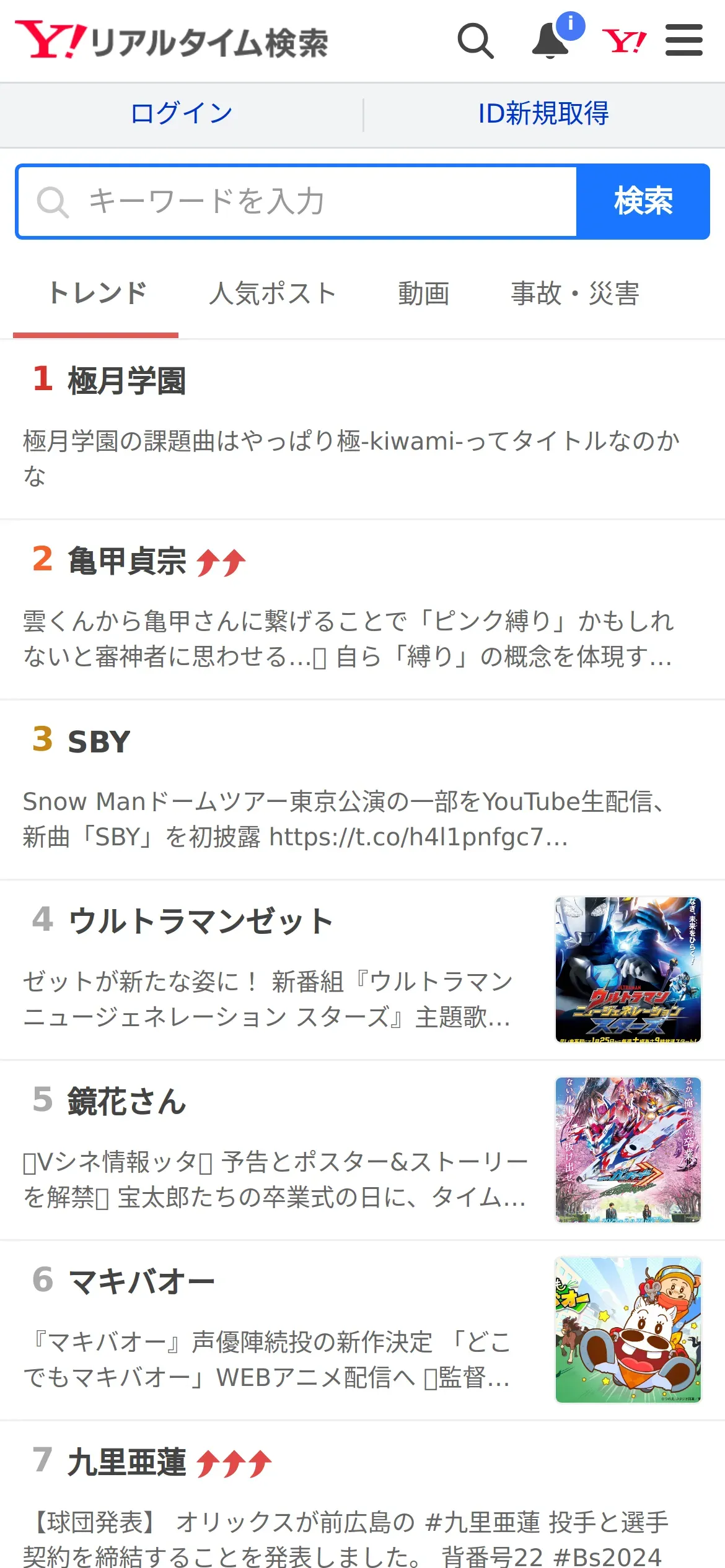Open trend 4 ウルトラマンゼット
Screen dimensions: 725x1568
(x=201, y=921)
